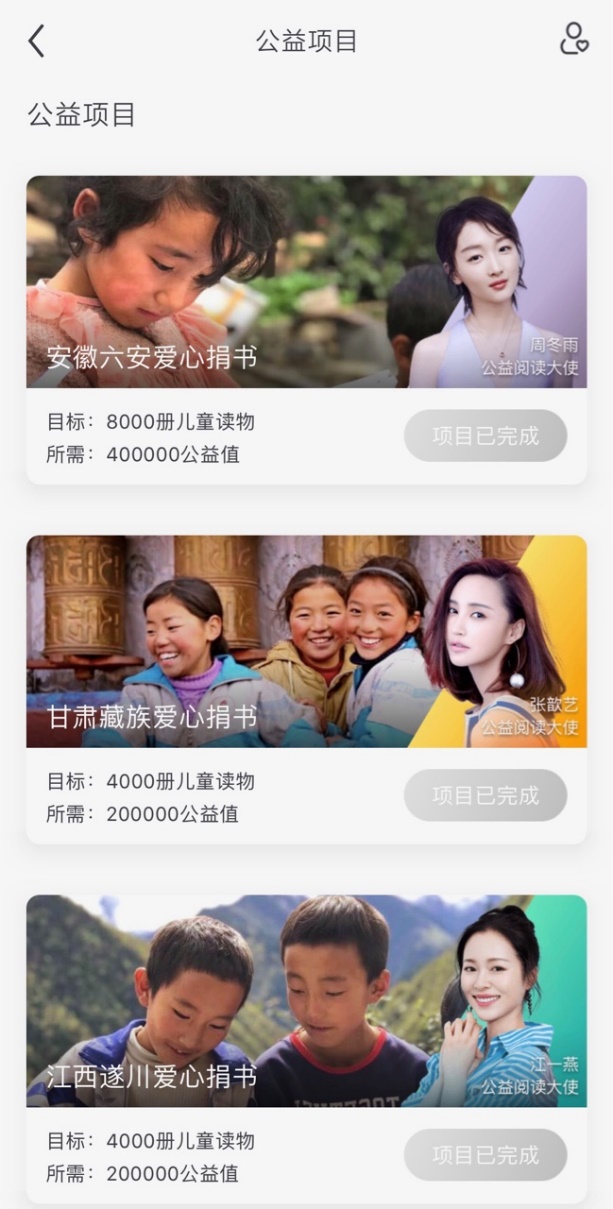The width and height of the screenshot is (613, 1209).
Task: Go back using the top-left arrow
Action: coord(37,41)
